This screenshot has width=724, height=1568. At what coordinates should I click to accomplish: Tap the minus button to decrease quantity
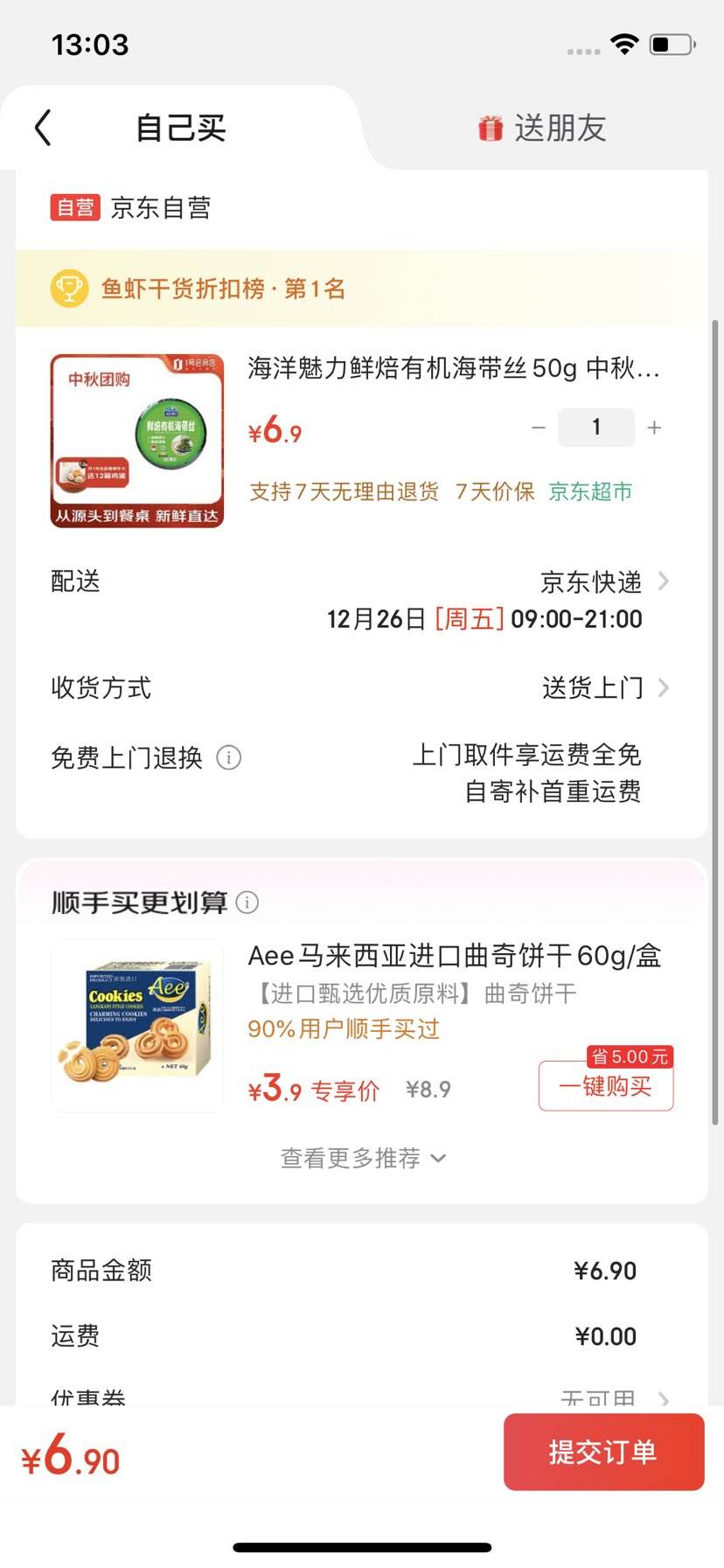(x=537, y=428)
